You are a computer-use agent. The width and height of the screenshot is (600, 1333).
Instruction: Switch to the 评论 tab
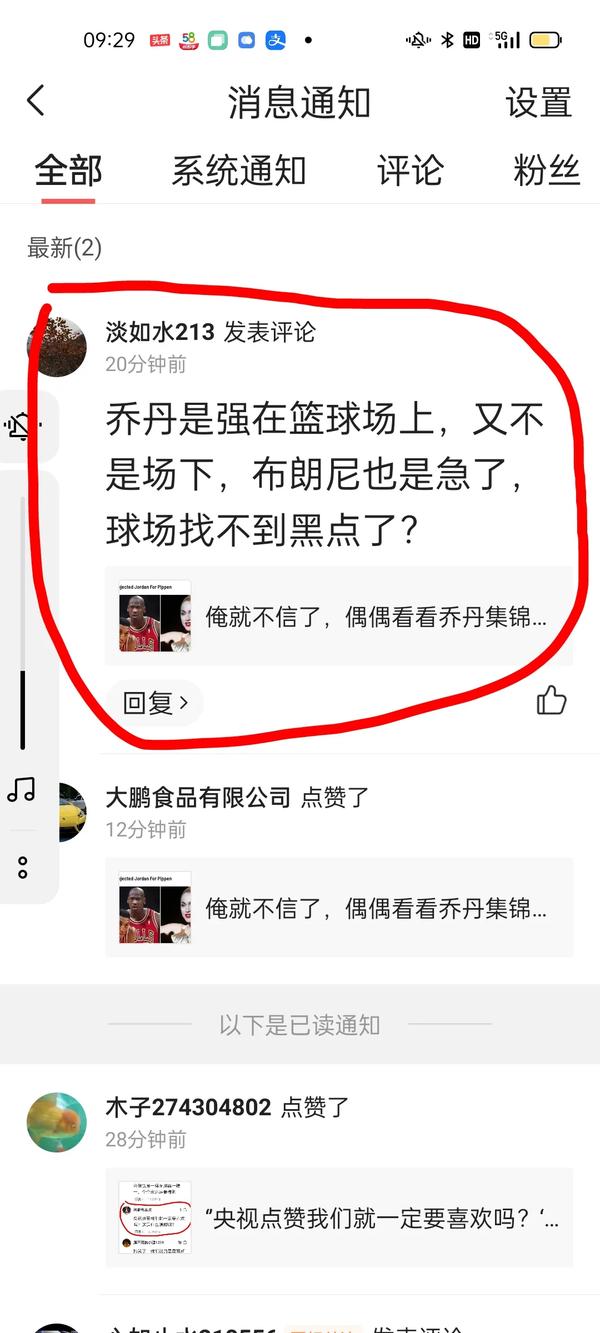tap(410, 171)
